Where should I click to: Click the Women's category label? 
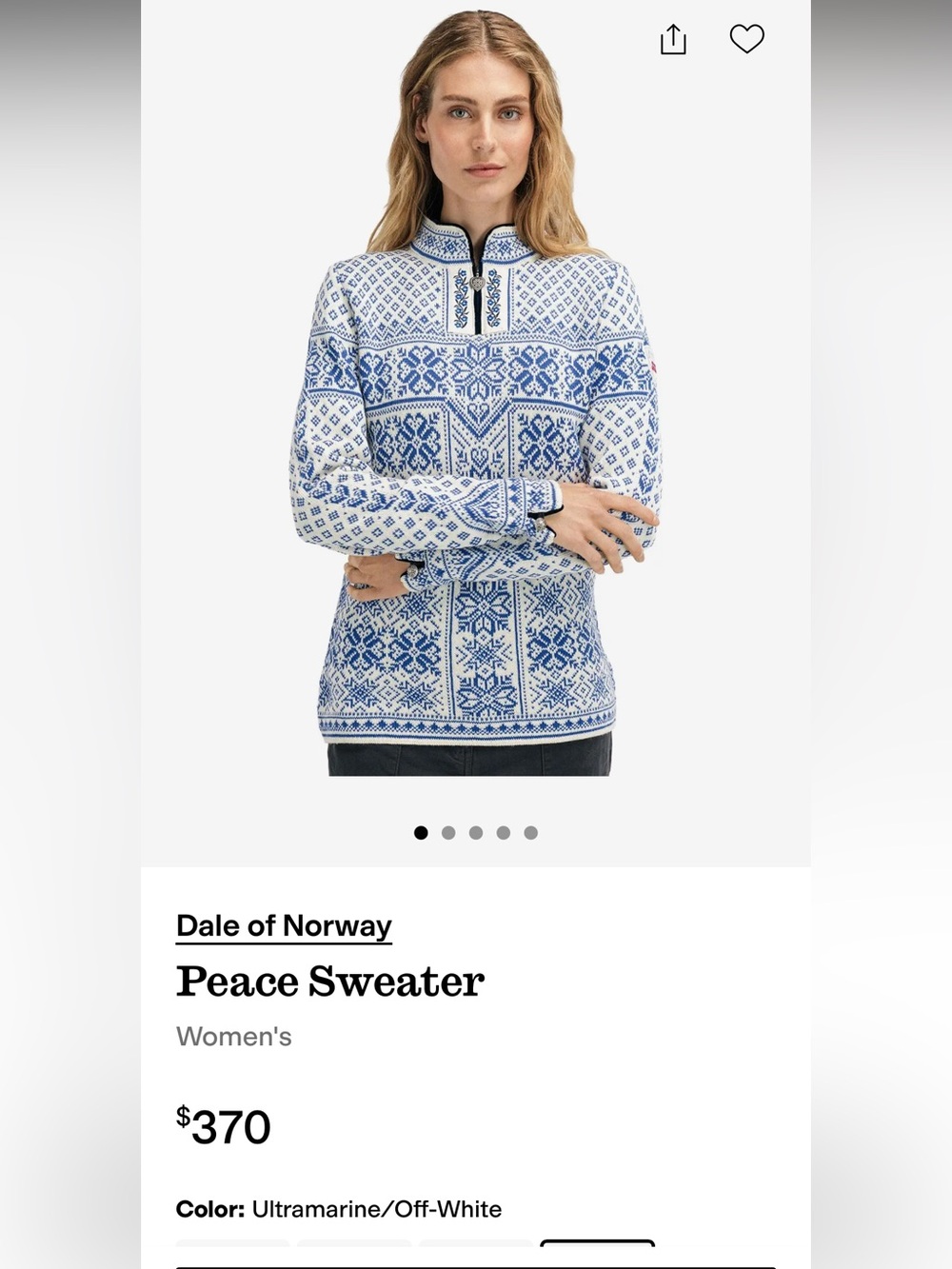pos(233,1037)
